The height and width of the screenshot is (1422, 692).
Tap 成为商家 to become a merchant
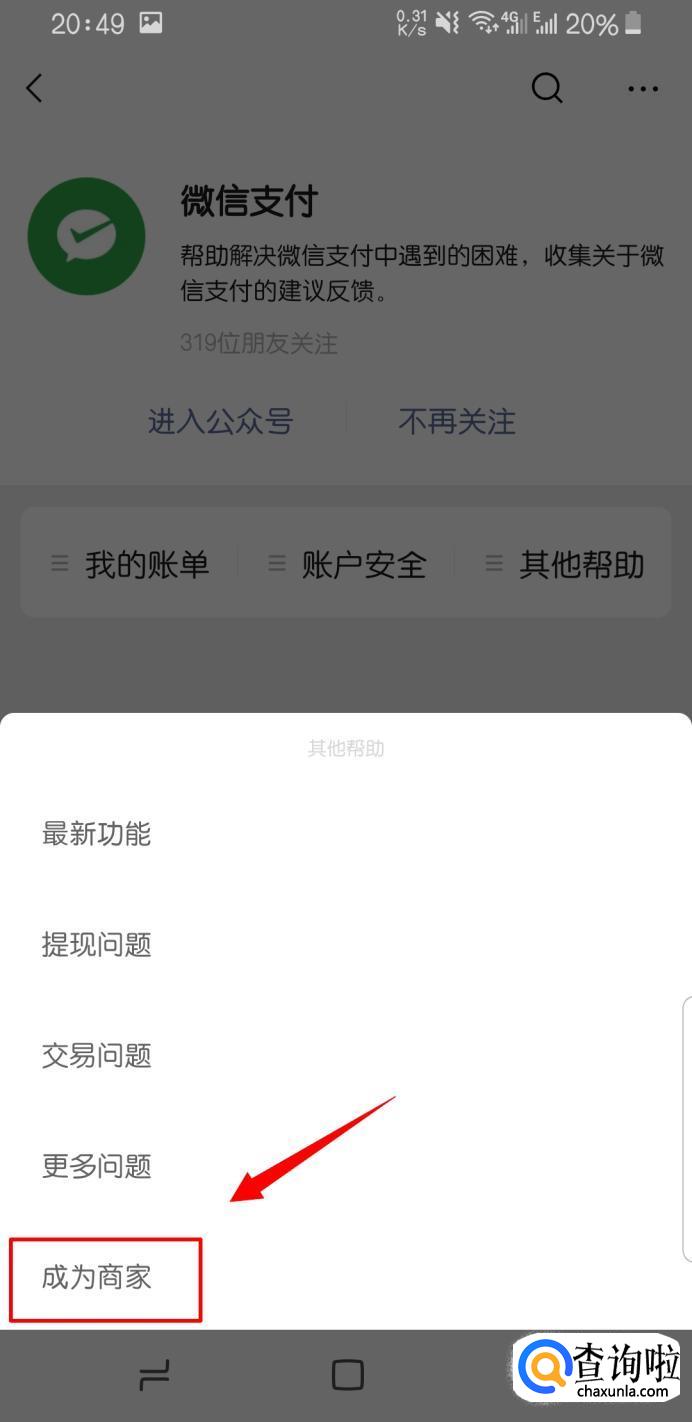(x=97, y=1277)
